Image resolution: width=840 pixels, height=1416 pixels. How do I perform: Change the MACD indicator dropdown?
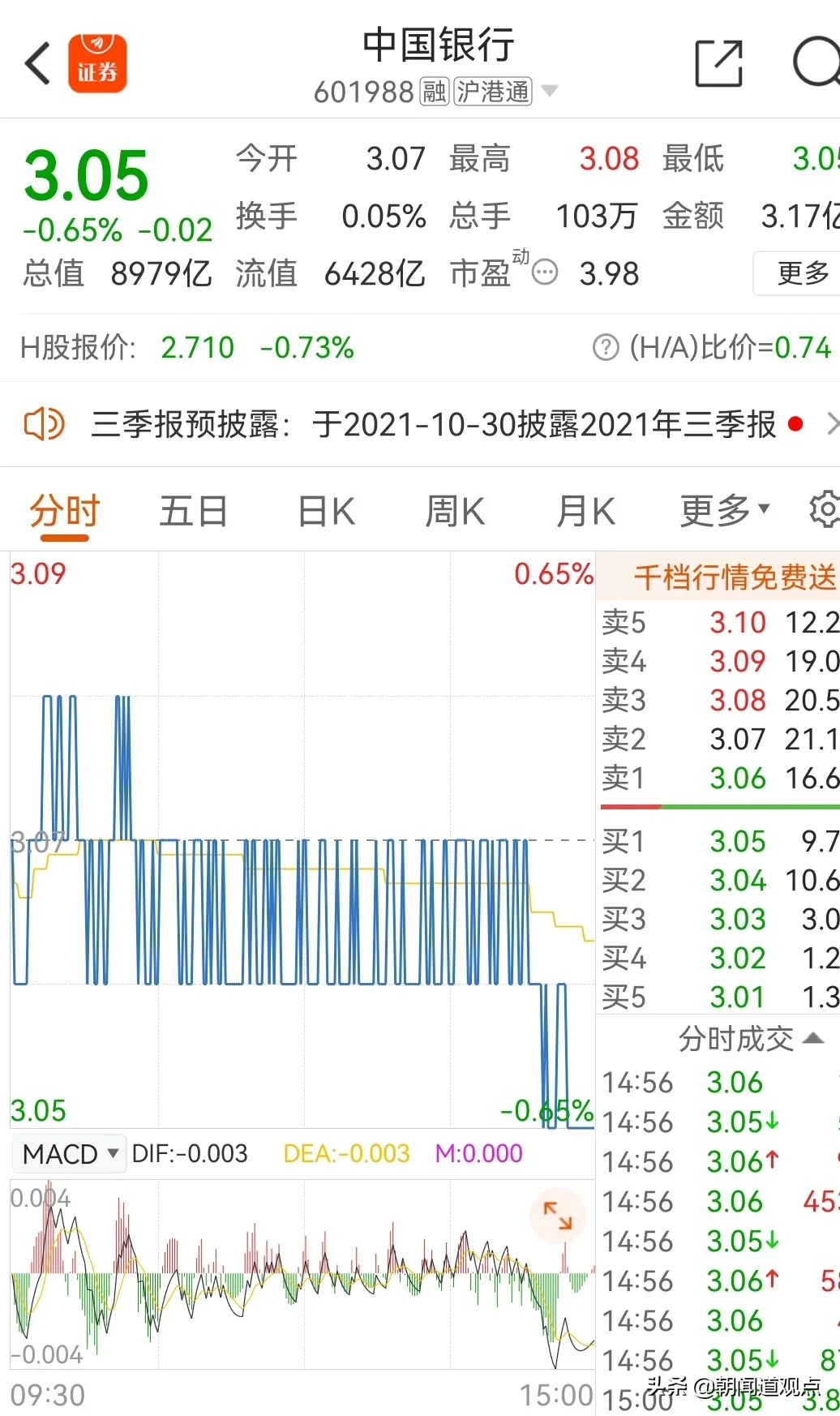(71, 1153)
